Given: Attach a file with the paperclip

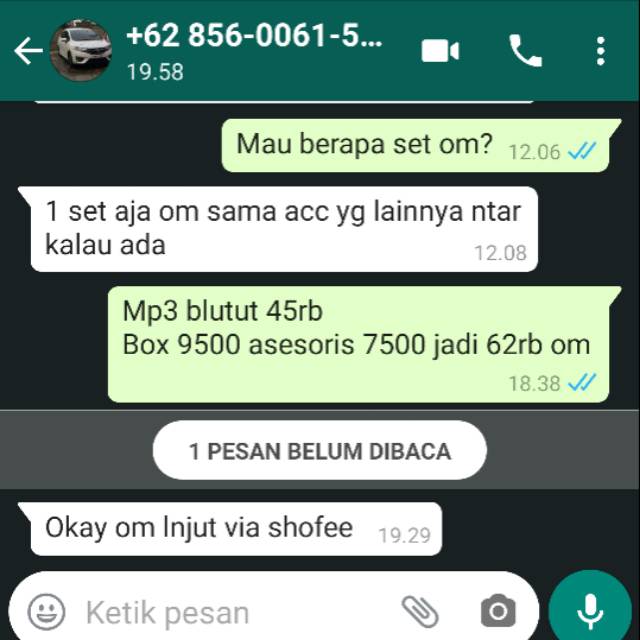Looking at the screenshot, I should pos(420,610).
